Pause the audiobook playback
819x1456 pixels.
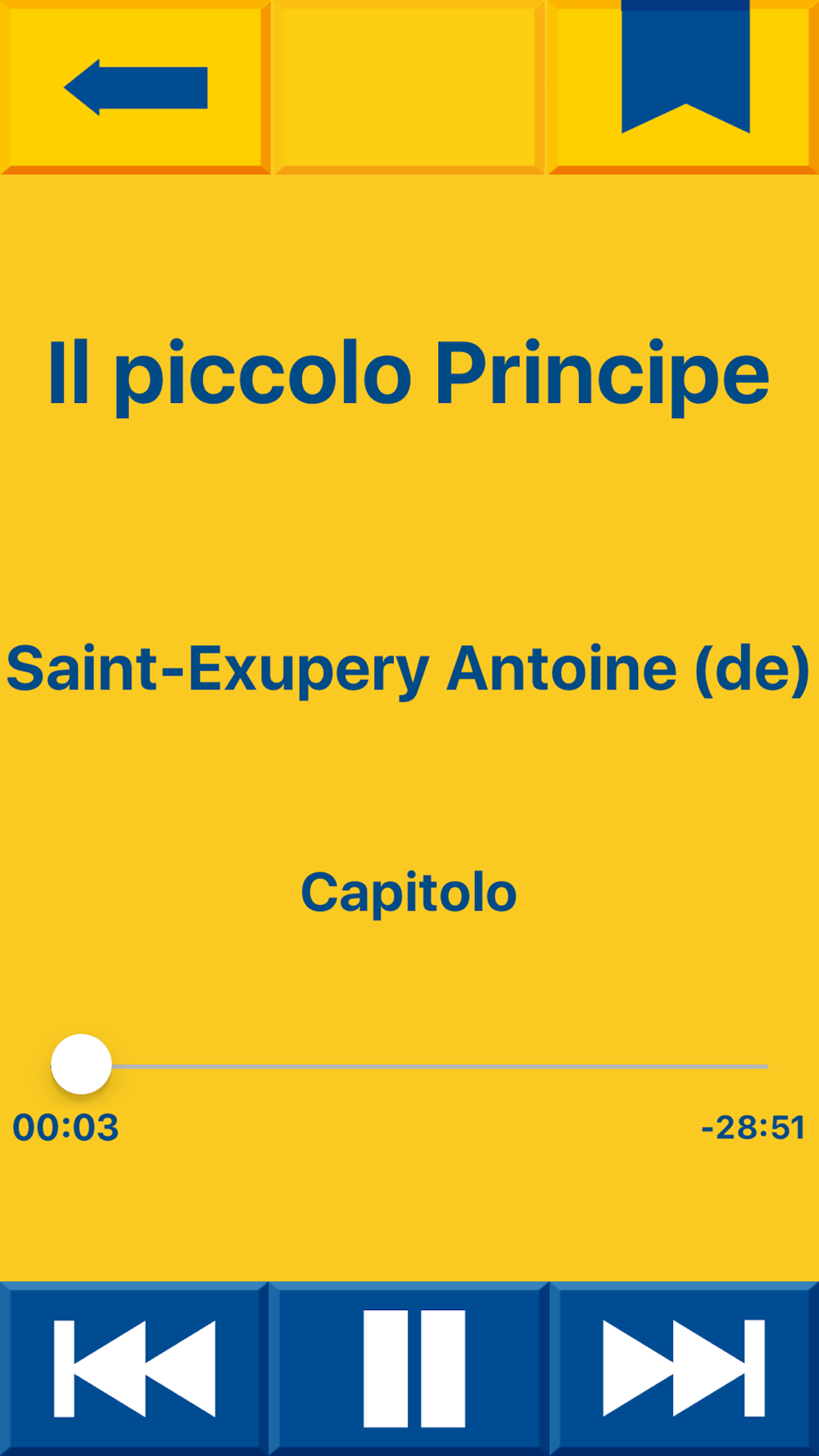(x=409, y=1368)
